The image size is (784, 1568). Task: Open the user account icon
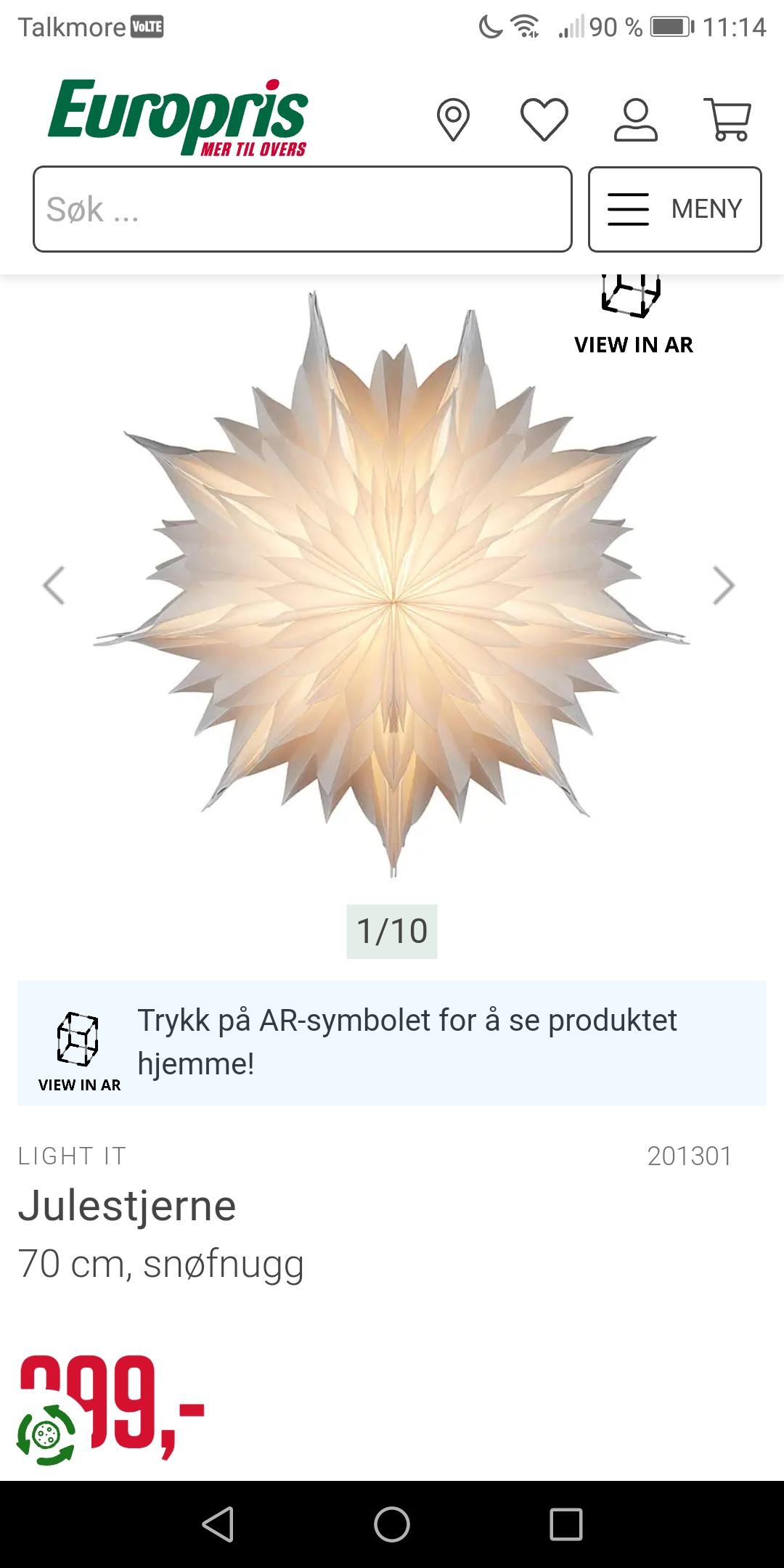tap(636, 120)
